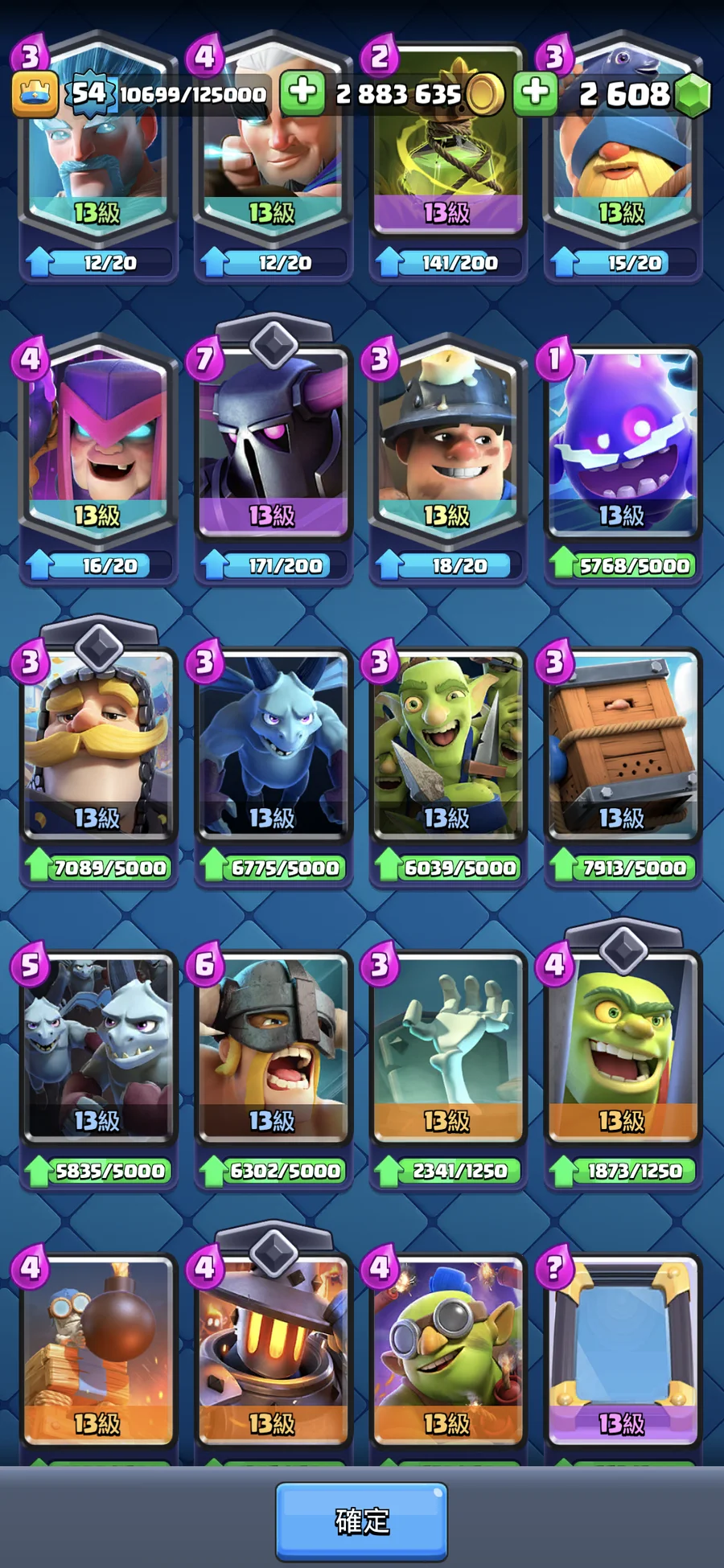
Task: Pick the Bomb Tower card
Action: point(97,1351)
